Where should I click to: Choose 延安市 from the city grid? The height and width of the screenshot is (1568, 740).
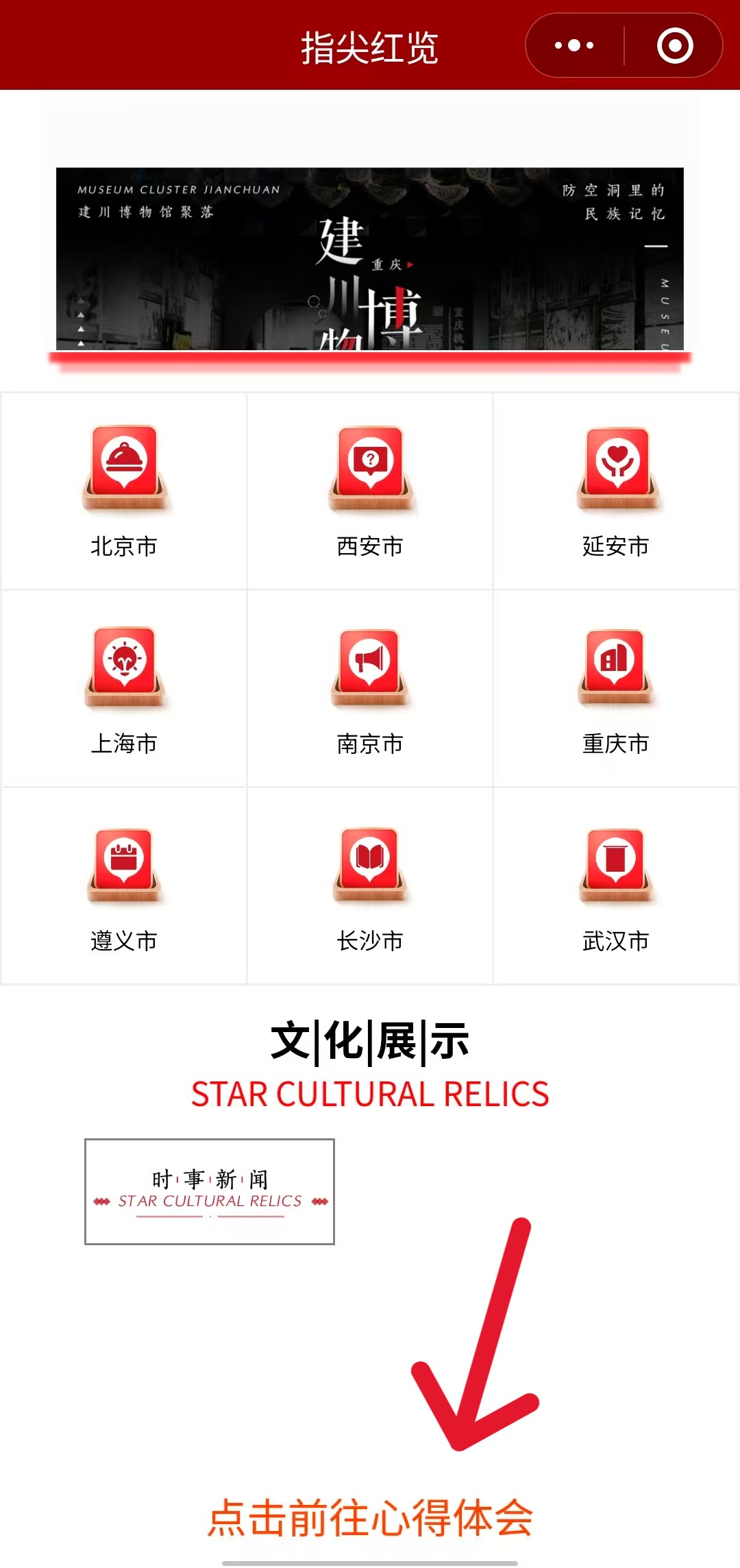coord(616,491)
